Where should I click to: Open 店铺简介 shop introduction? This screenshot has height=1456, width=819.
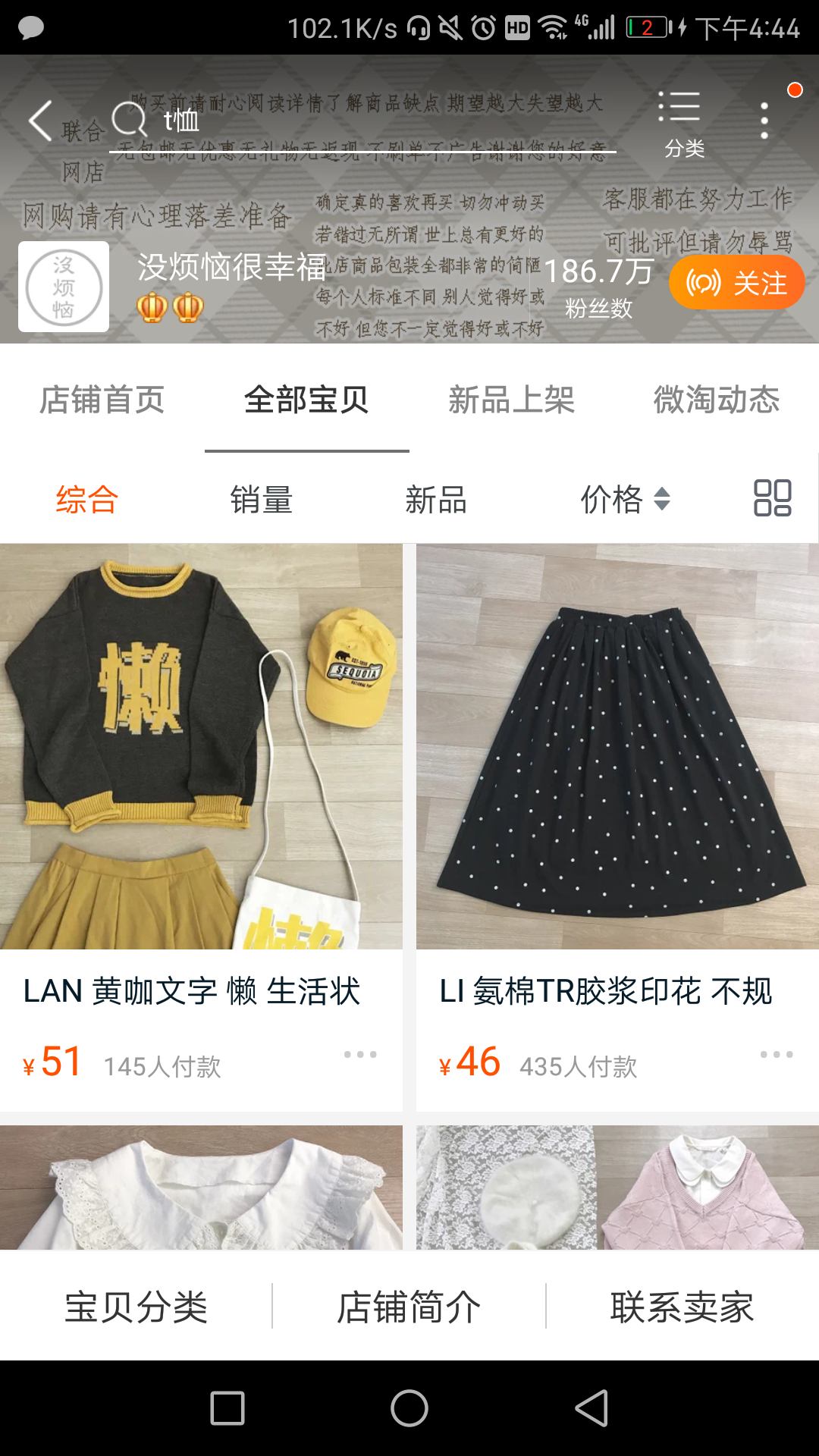point(409,1307)
